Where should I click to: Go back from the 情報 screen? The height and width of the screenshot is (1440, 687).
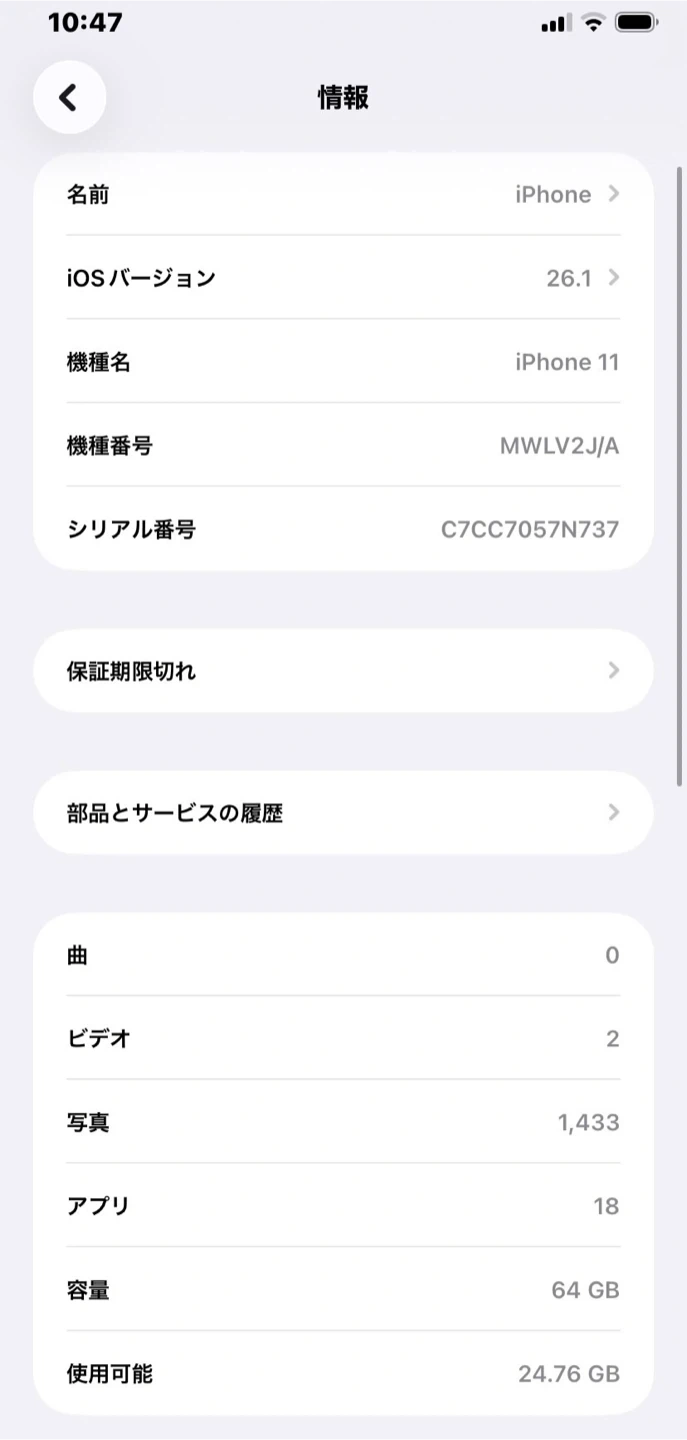pos(69,97)
